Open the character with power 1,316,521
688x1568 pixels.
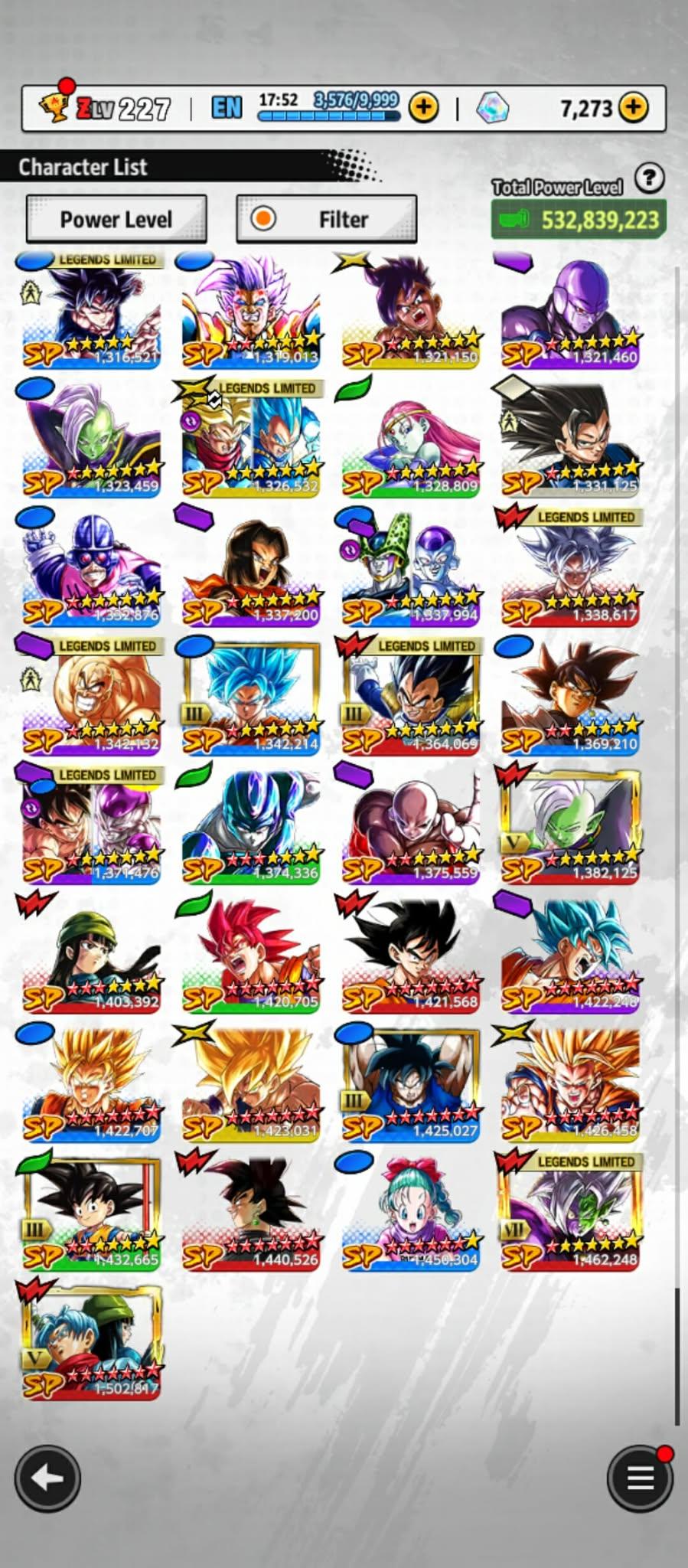(92, 312)
